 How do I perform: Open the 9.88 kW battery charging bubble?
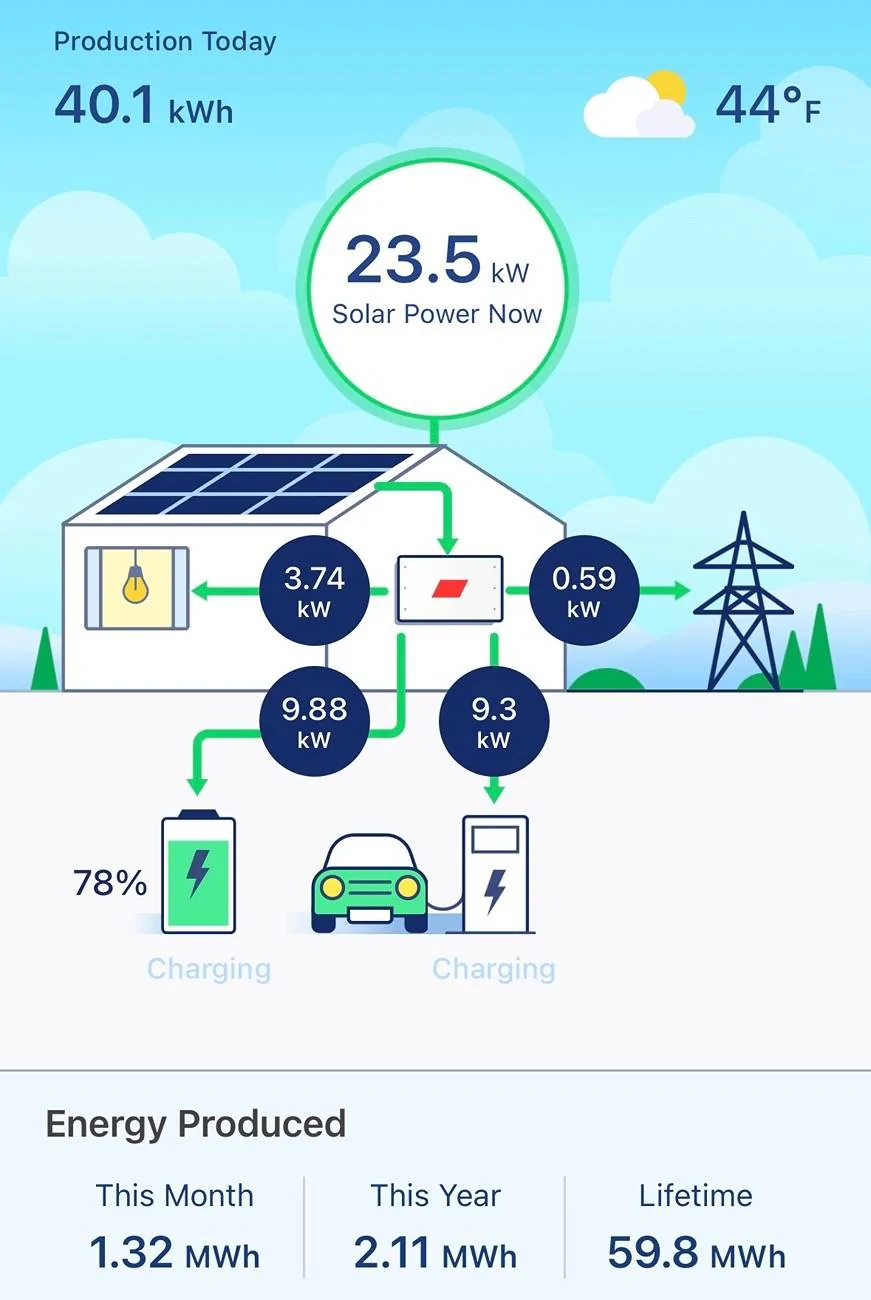(x=314, y=721)
